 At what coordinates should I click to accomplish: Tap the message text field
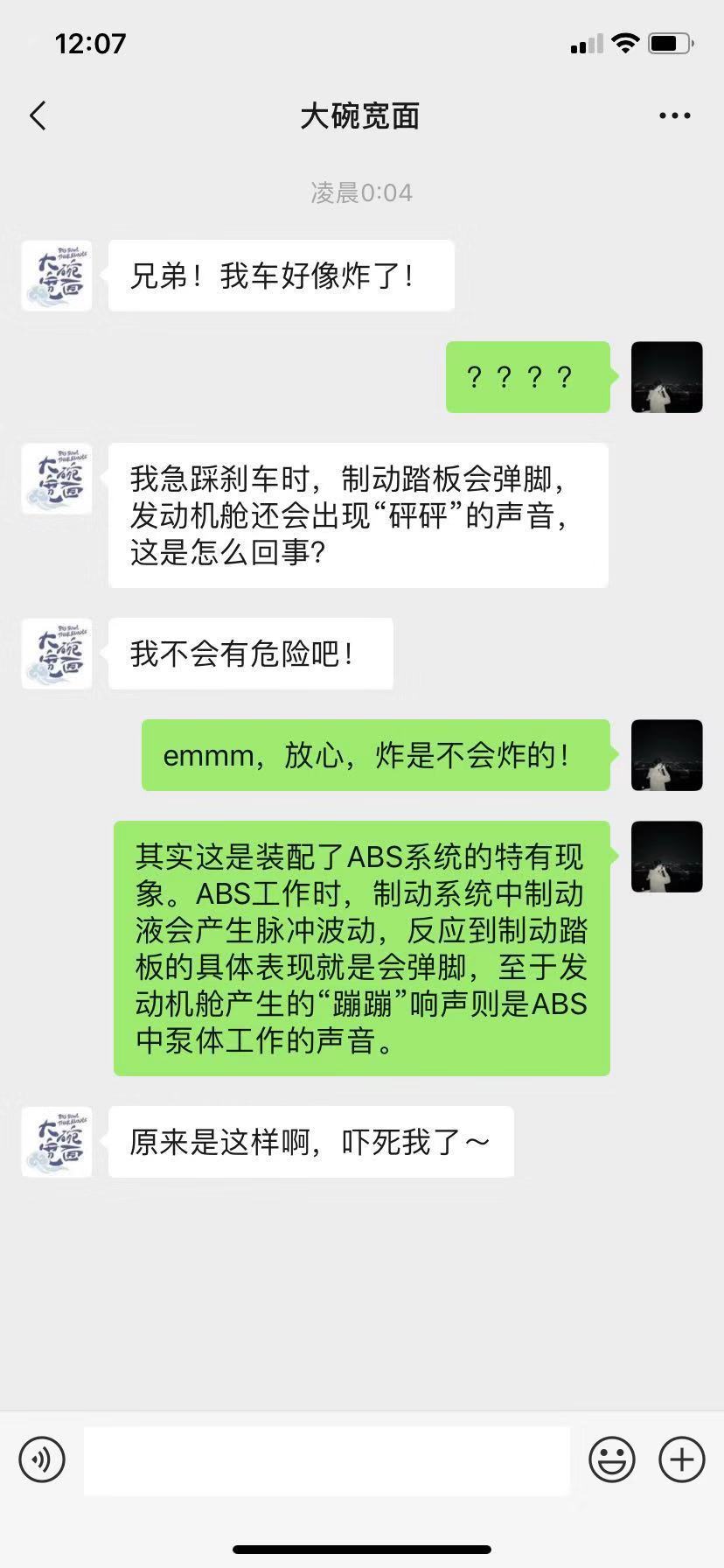point(326,1459)
